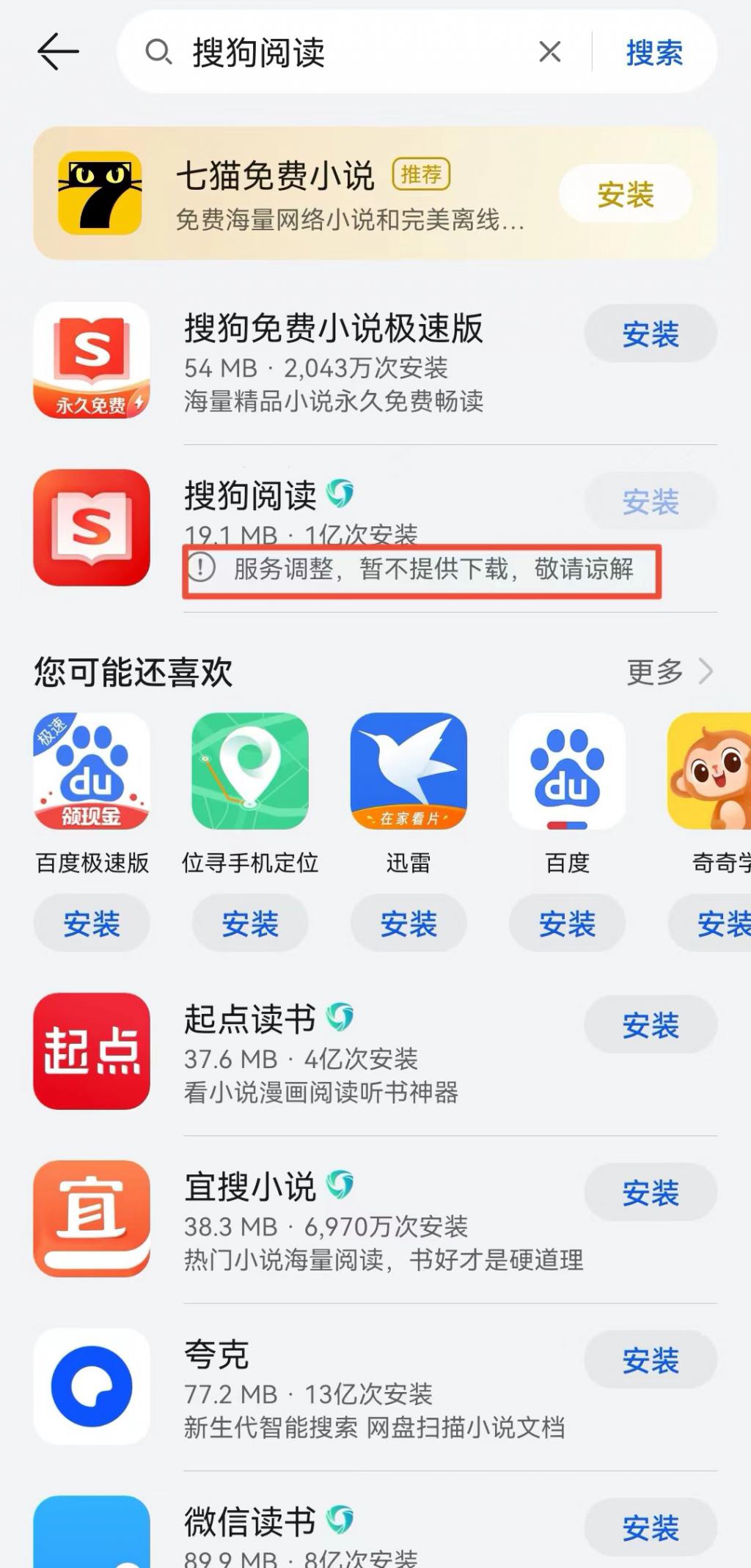751x1568 pixels.
Task: Tap the 搜索 button
Action: tap(654, 53)
